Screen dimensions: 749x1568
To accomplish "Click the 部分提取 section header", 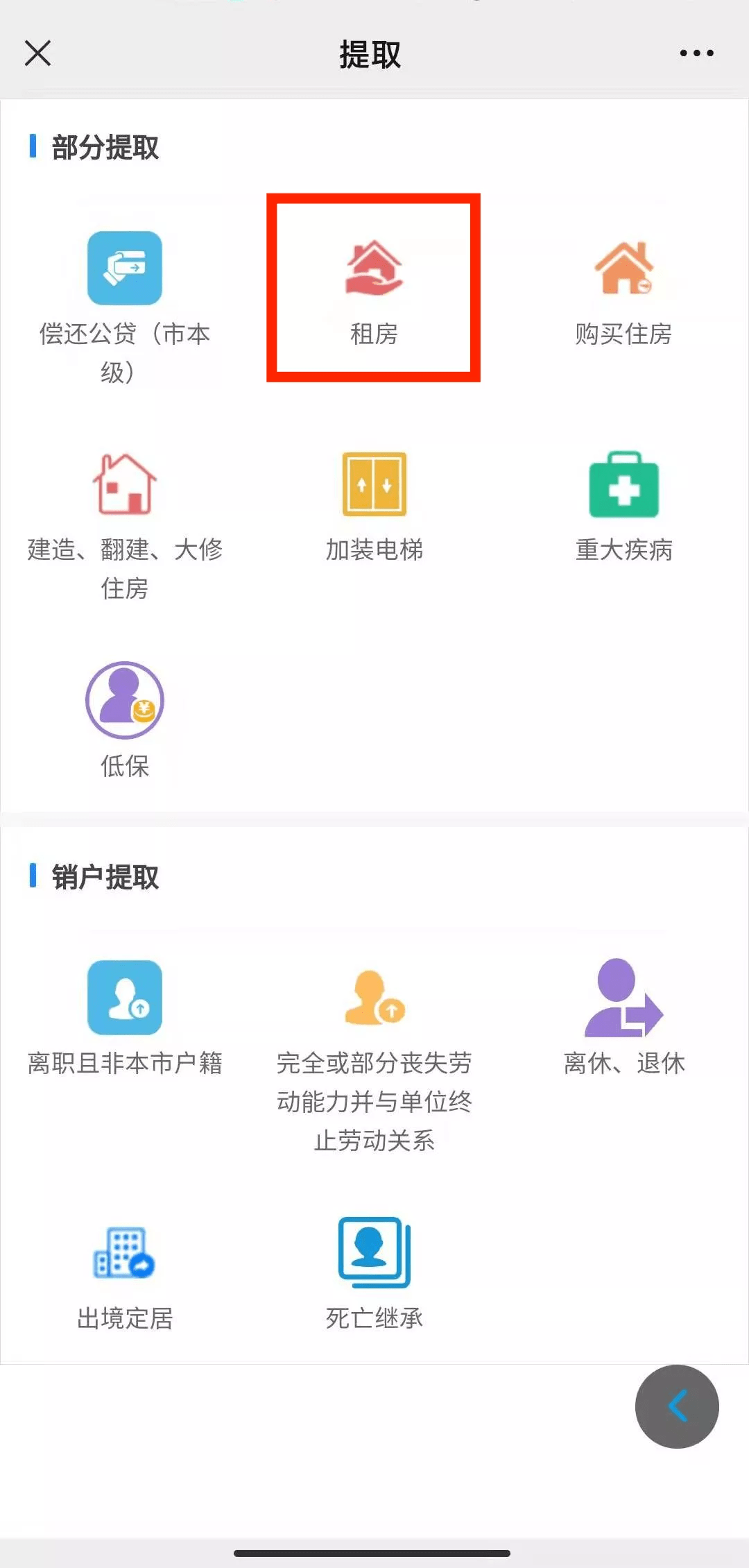I will 105,148.
